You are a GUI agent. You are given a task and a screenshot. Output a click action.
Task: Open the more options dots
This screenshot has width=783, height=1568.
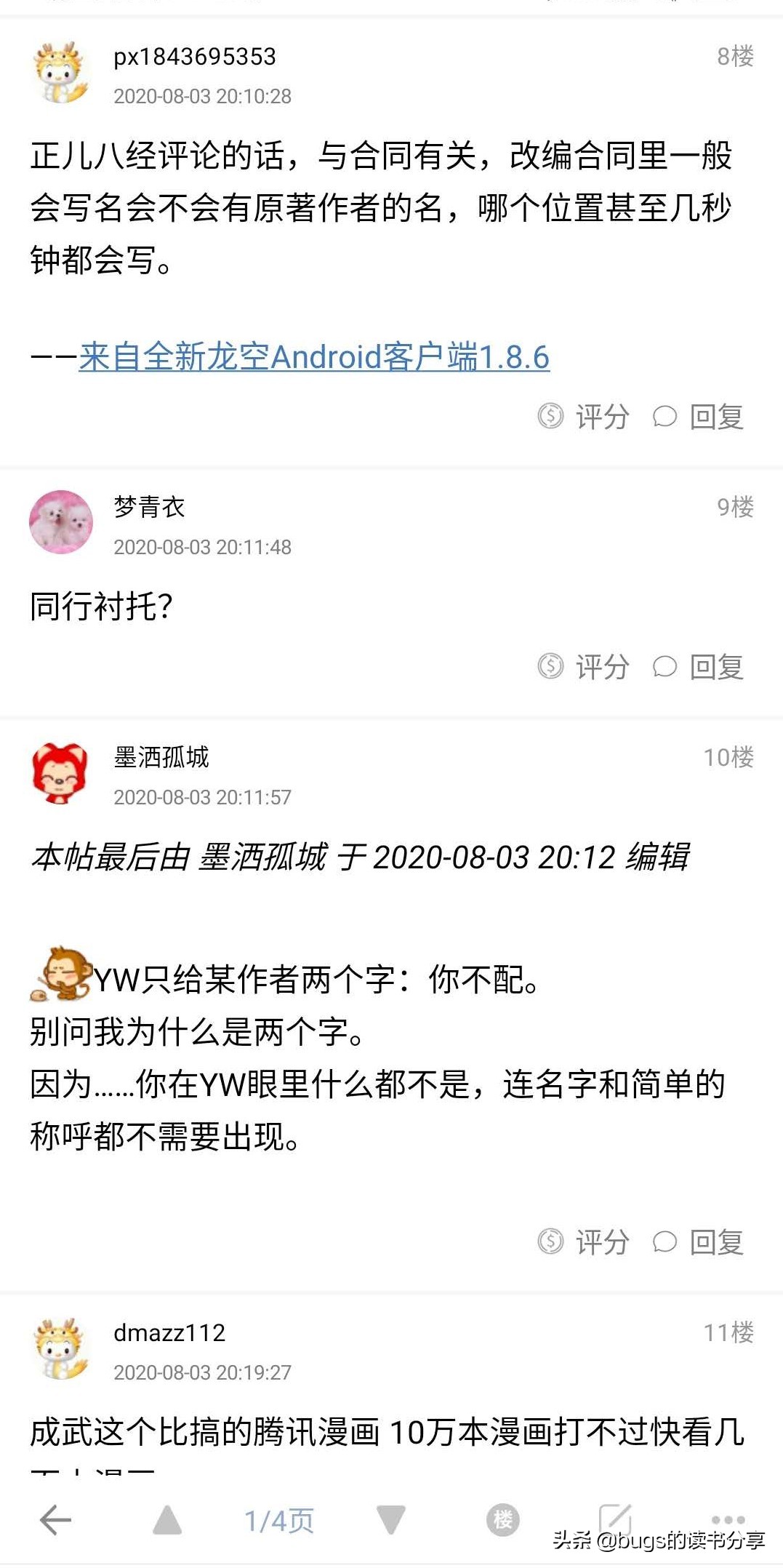[x=728, y=1519]
